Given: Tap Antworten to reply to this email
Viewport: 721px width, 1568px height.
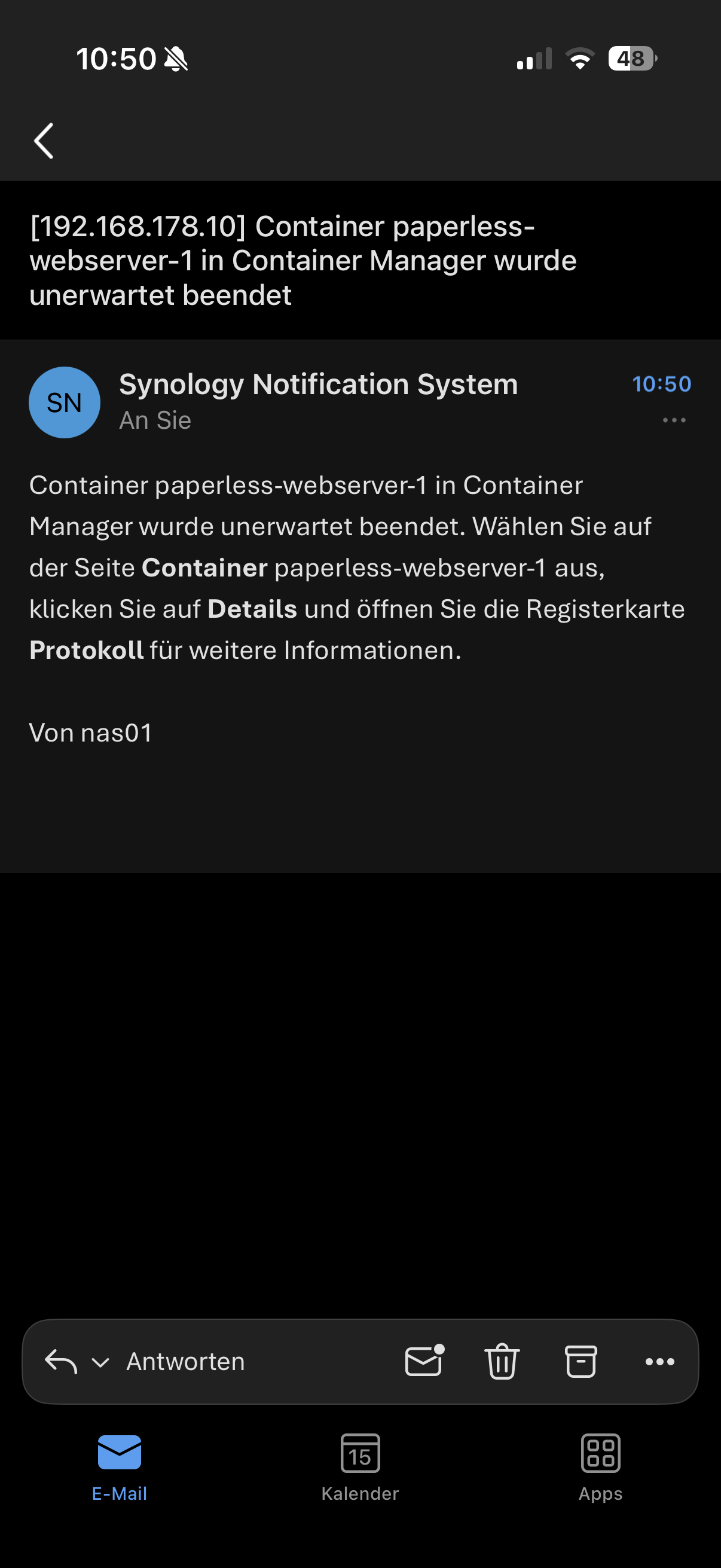Looking at the screenshot, I should click(x=185, y=1361).
